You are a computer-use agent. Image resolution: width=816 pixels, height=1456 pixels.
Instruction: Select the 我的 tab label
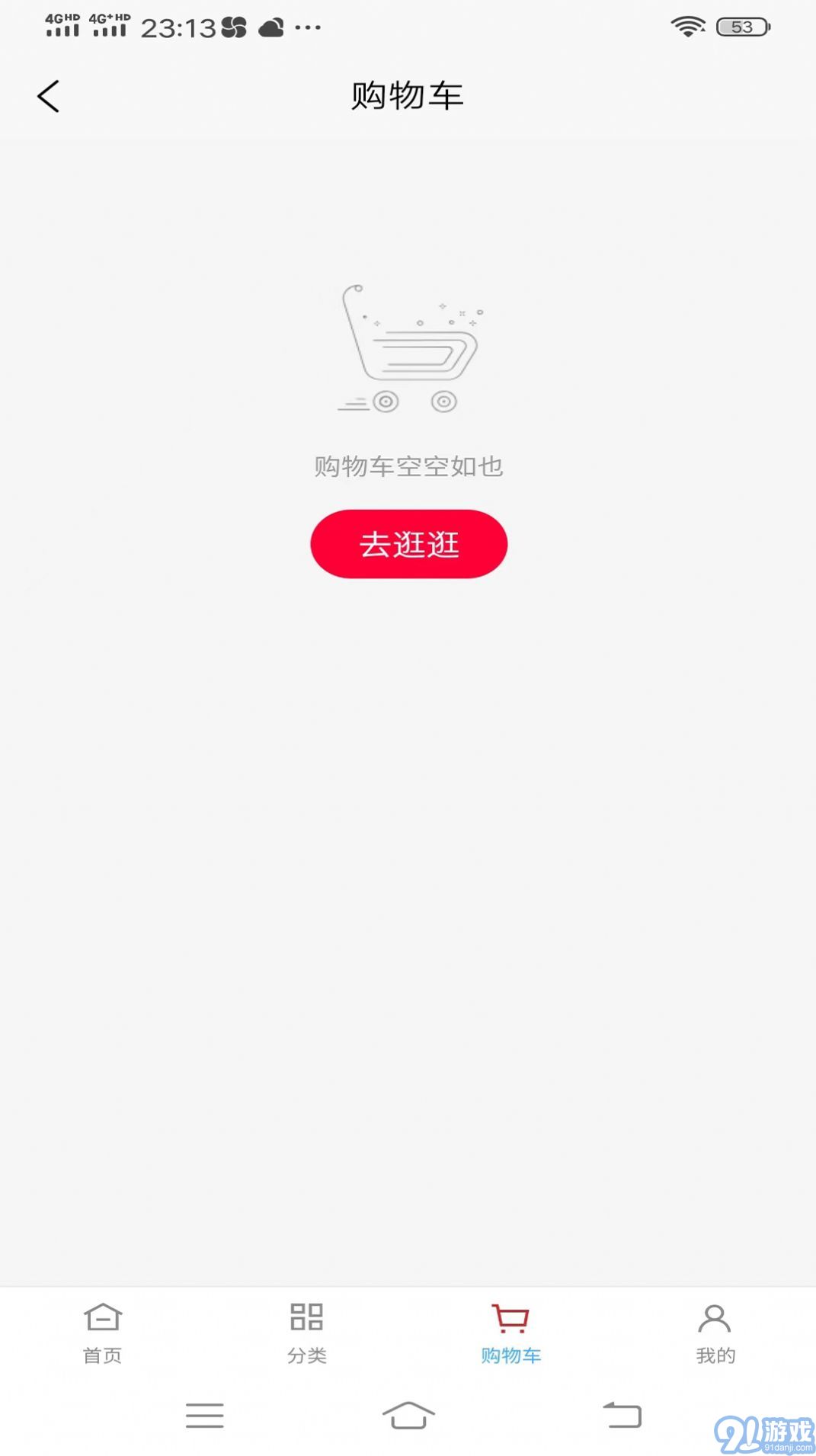click(x=715, y=1355)
